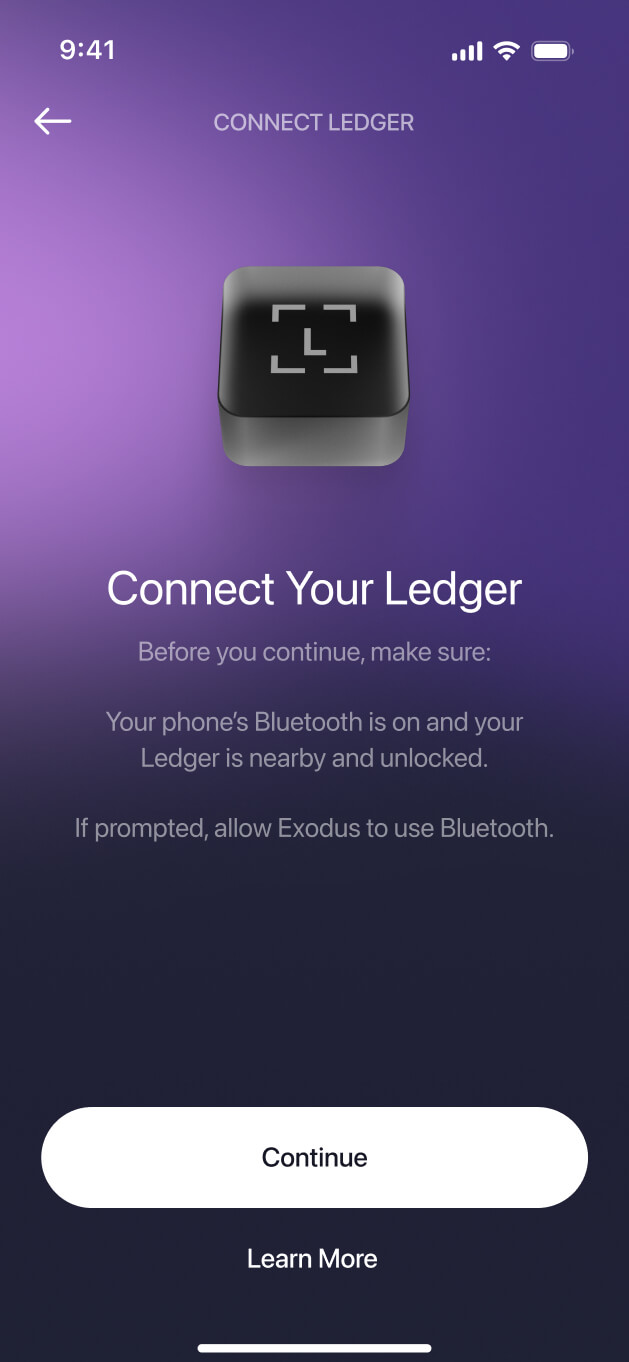Go back using the arrow icon

(52, 122)
